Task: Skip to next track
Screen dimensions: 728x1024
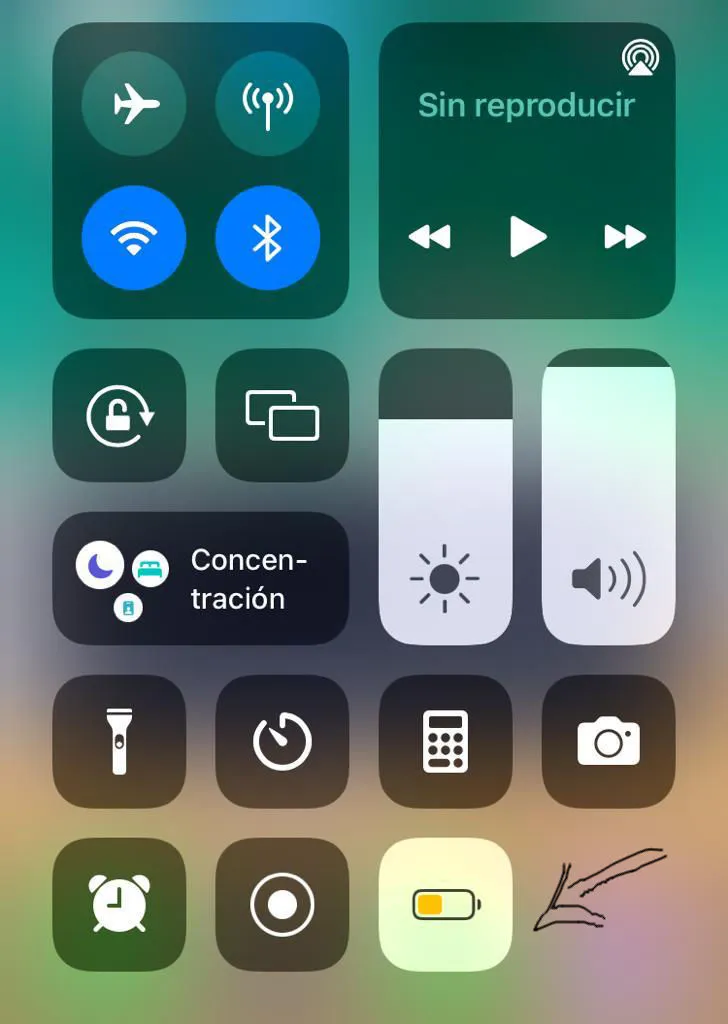Action: [x=622, y=237]
